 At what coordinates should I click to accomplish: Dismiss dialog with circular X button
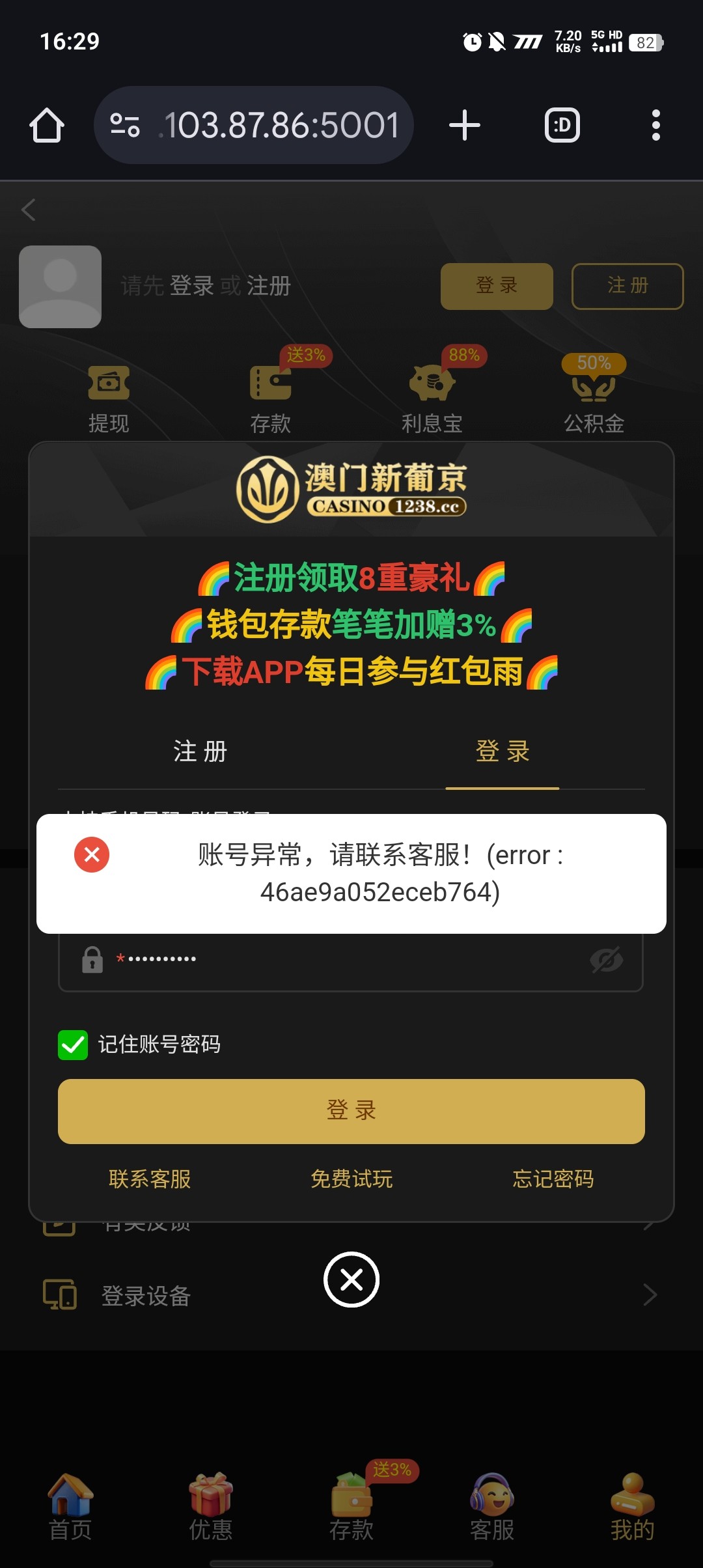351,1279
